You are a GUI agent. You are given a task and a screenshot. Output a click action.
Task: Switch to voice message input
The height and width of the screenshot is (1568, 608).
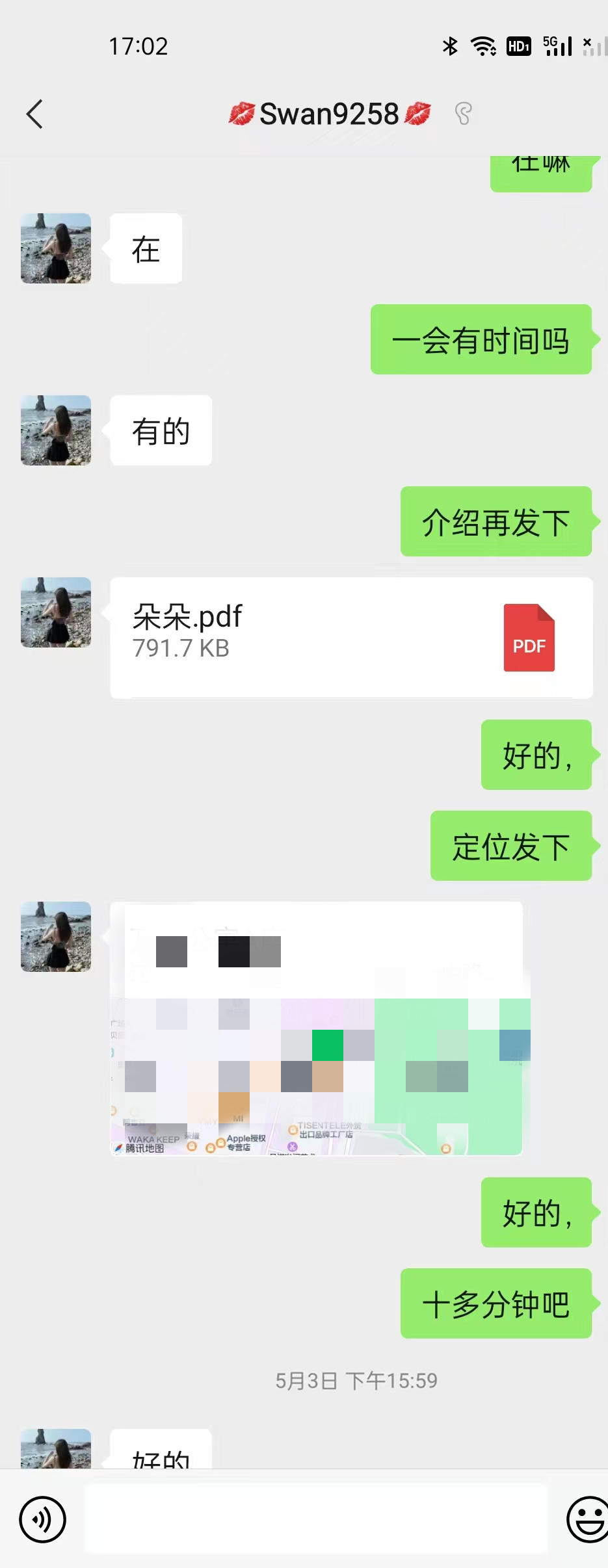tap(42, 1519)
